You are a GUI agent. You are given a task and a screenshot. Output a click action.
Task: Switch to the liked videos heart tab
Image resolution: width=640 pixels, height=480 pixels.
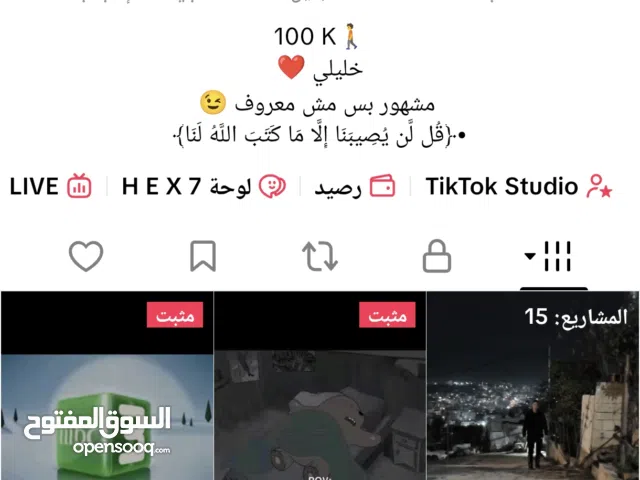[x=86, y=257]
